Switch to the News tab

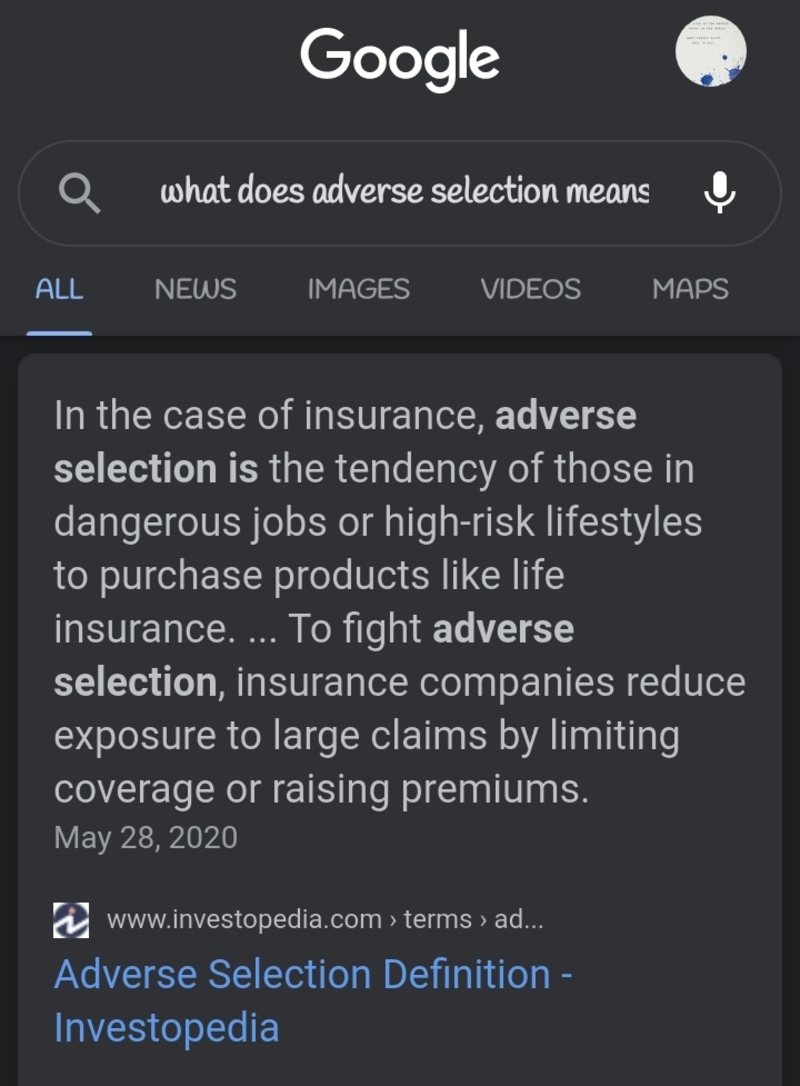coord(195,290)
